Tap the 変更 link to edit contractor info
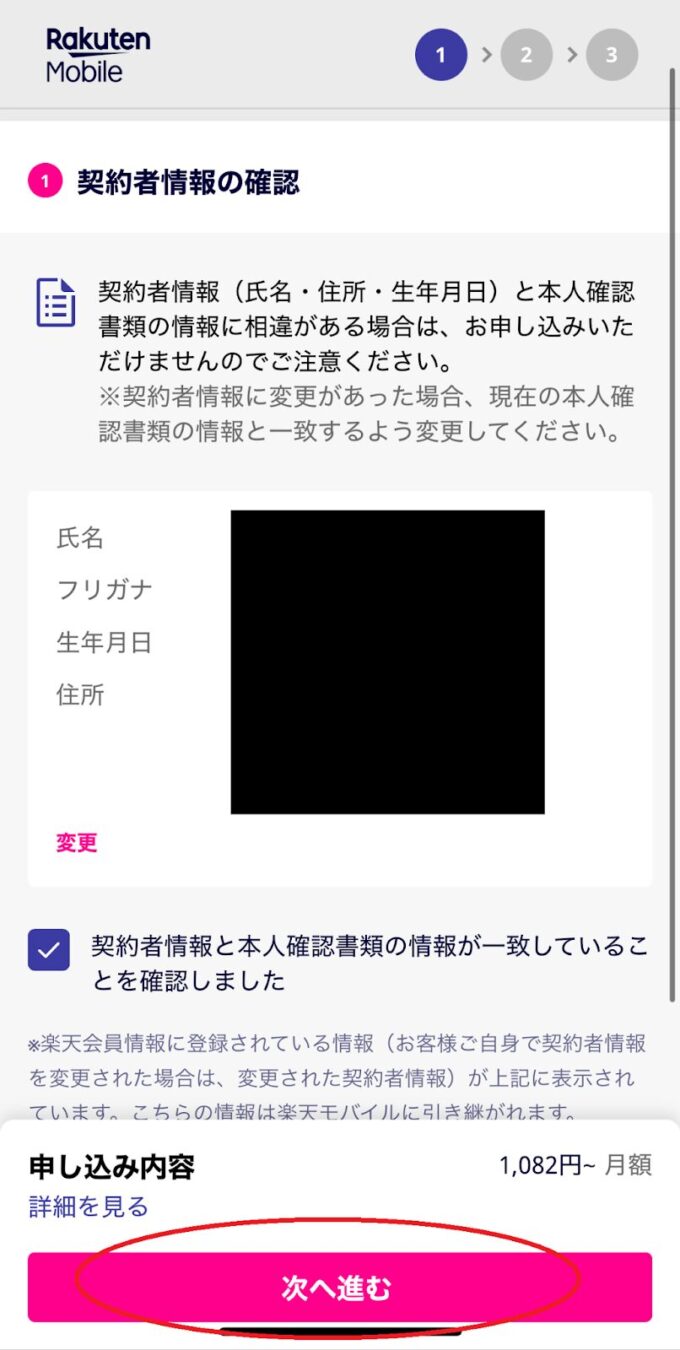This screenshot has width=680, height=1350. [x=76, y=843]
